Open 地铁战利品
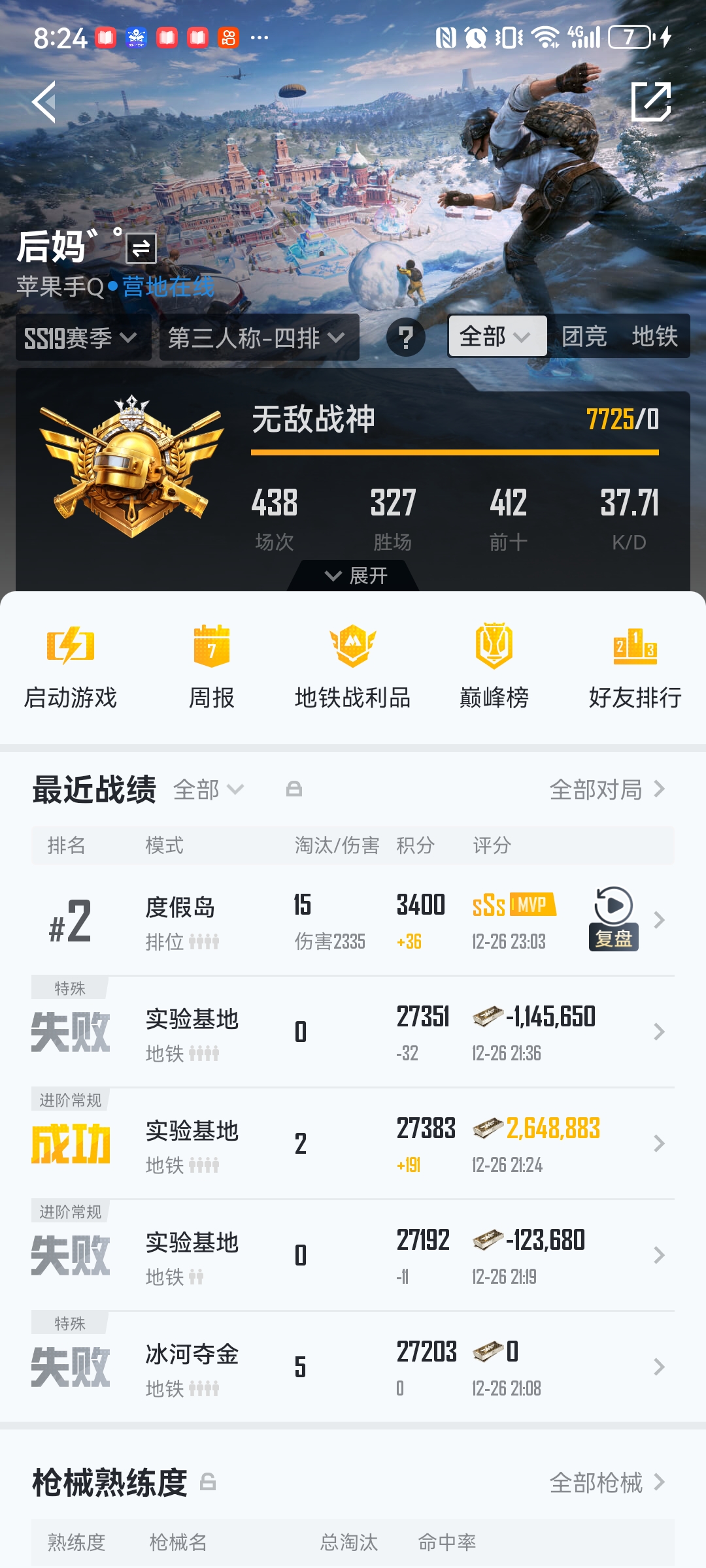The image size is (706, 1568). [x=352, y=666]
